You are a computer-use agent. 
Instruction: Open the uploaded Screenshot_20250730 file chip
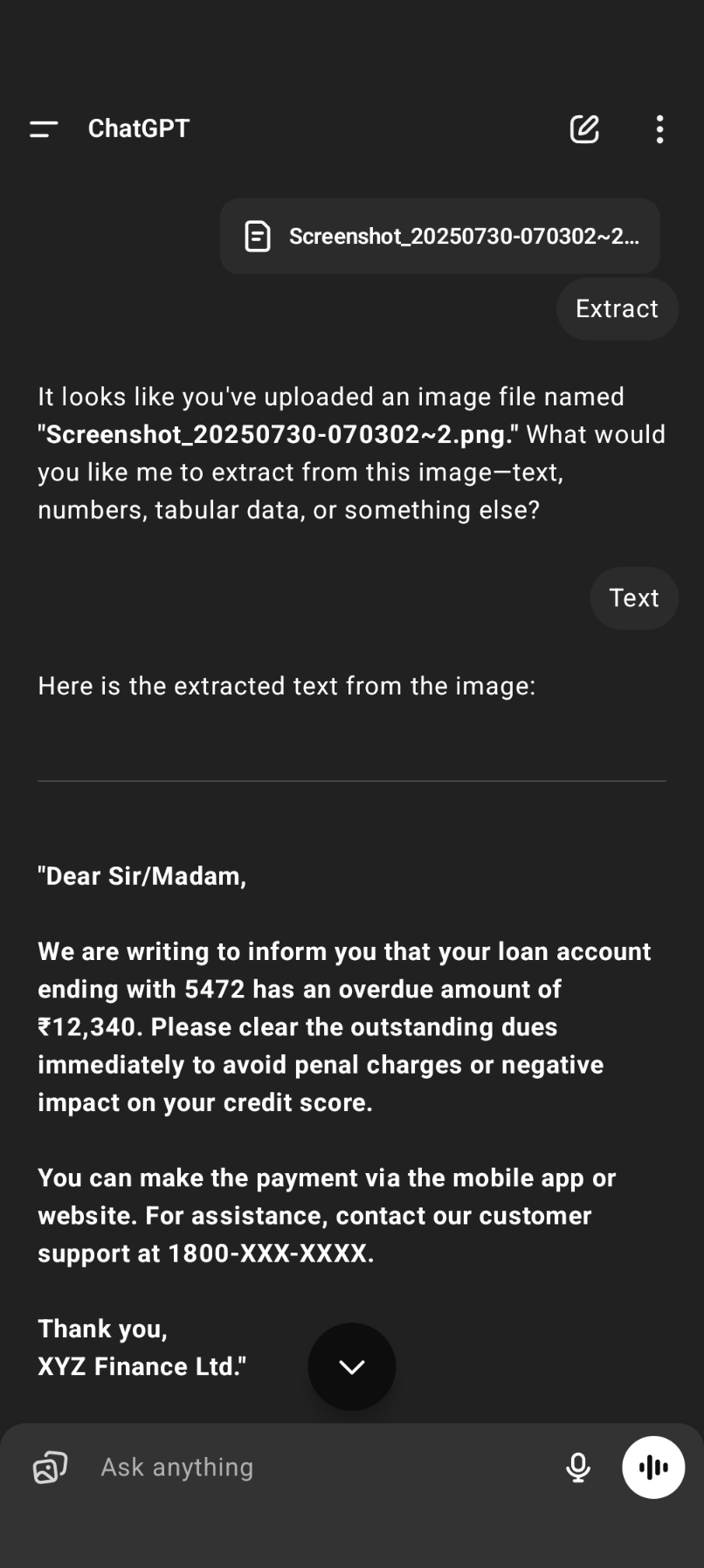438,236
